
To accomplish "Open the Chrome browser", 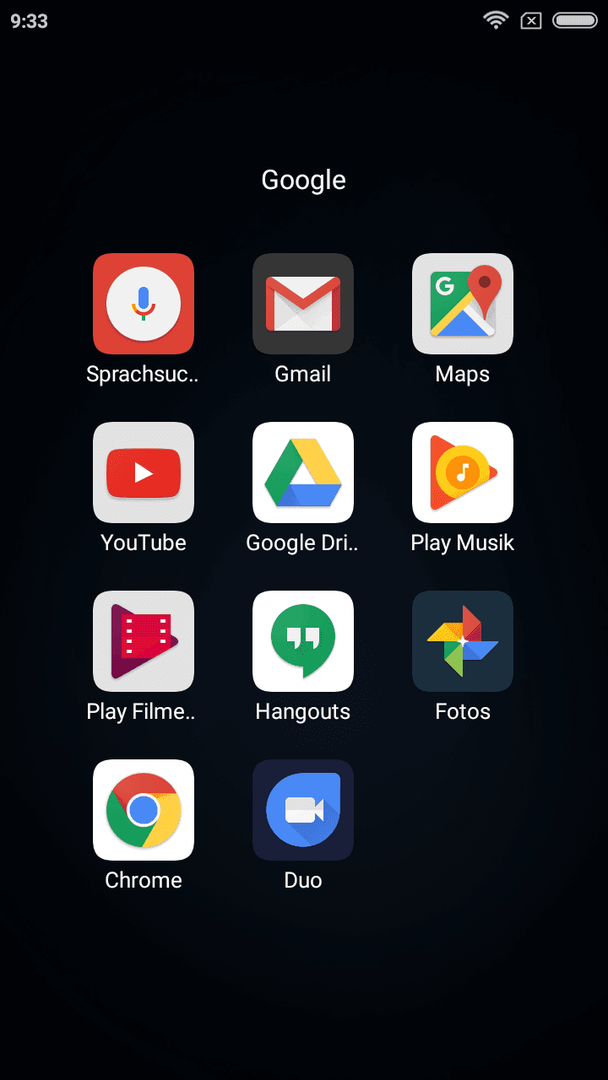I will (x=143, y=810).
